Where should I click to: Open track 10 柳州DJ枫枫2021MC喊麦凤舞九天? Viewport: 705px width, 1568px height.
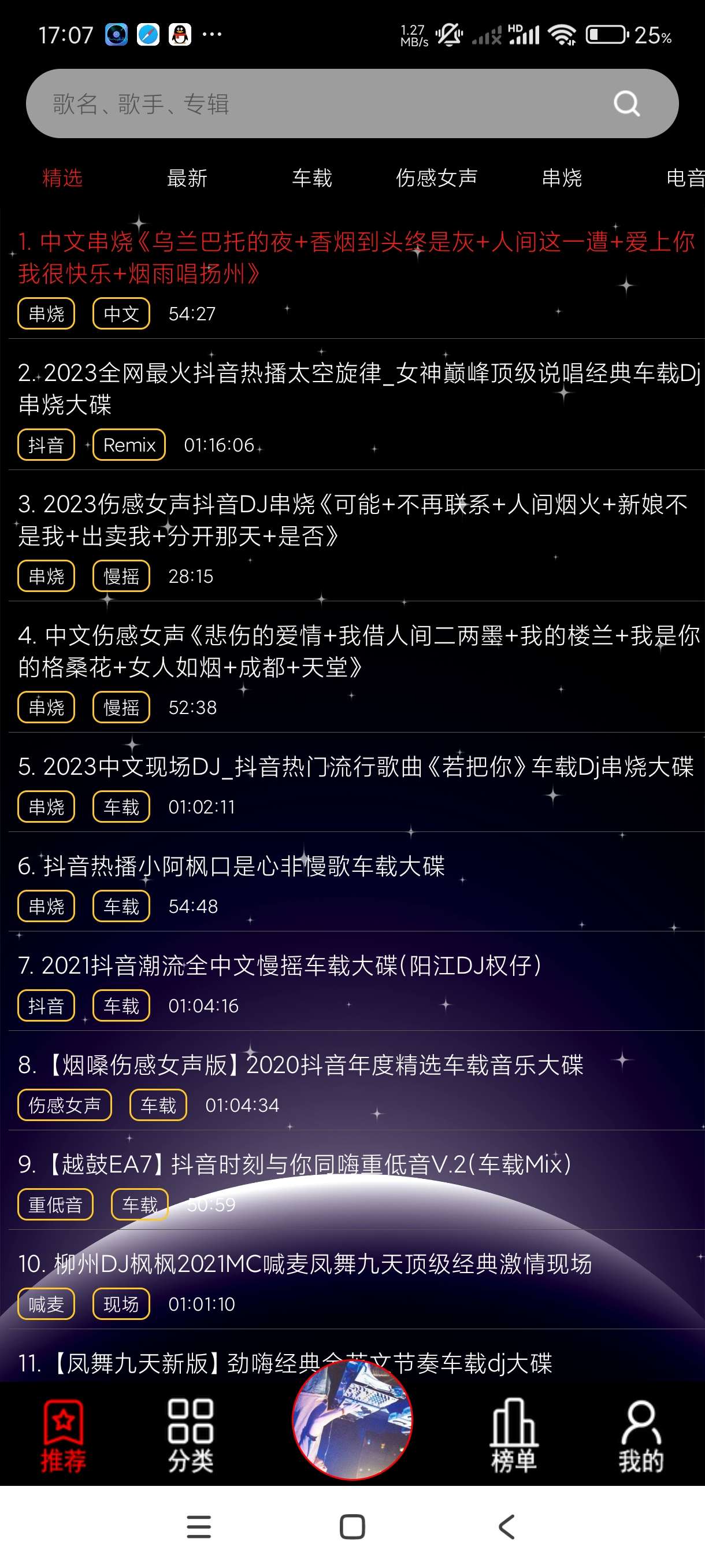(304, 1264)
